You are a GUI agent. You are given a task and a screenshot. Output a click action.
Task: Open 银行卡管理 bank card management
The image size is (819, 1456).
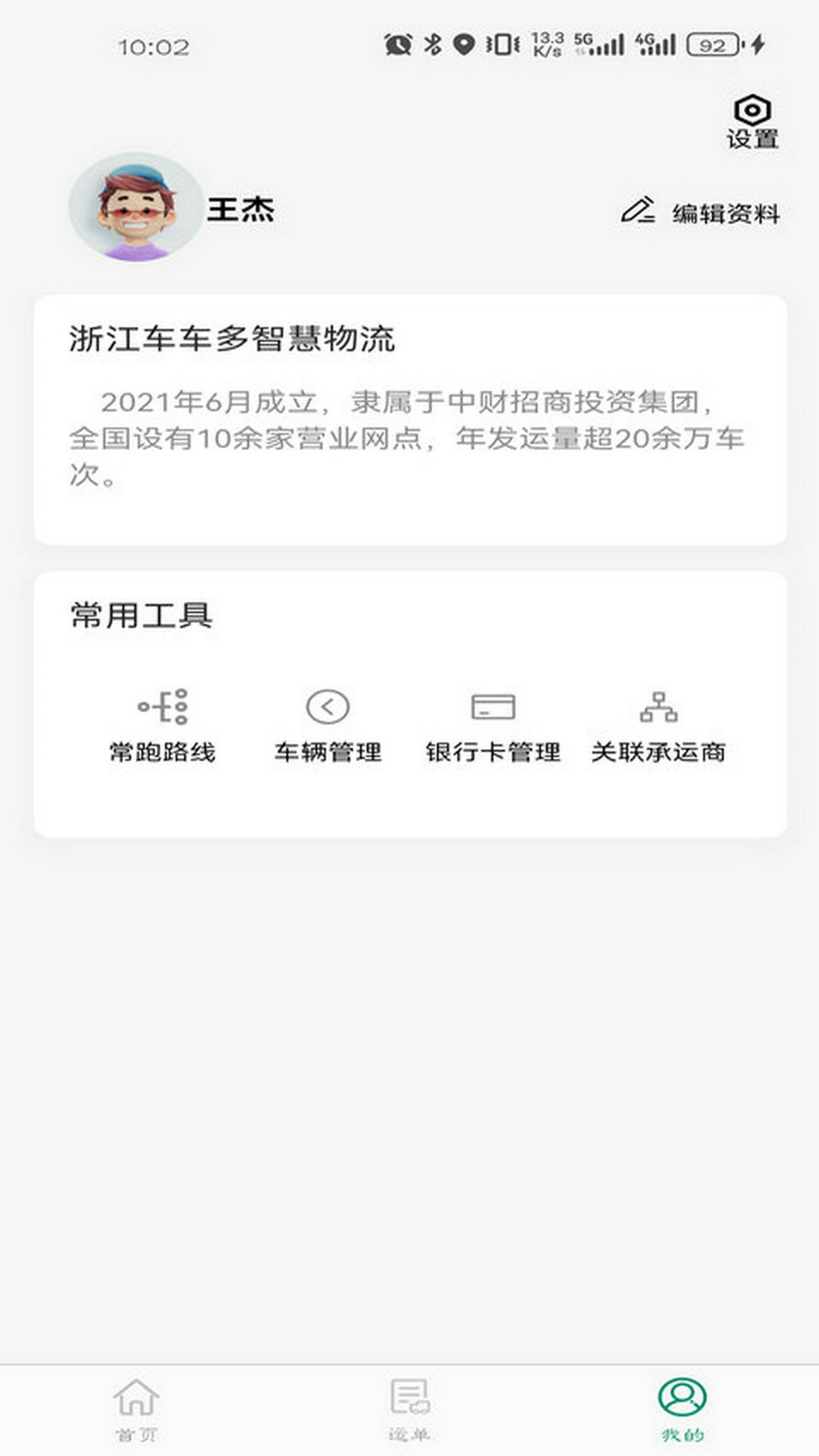tap(493, 724)
